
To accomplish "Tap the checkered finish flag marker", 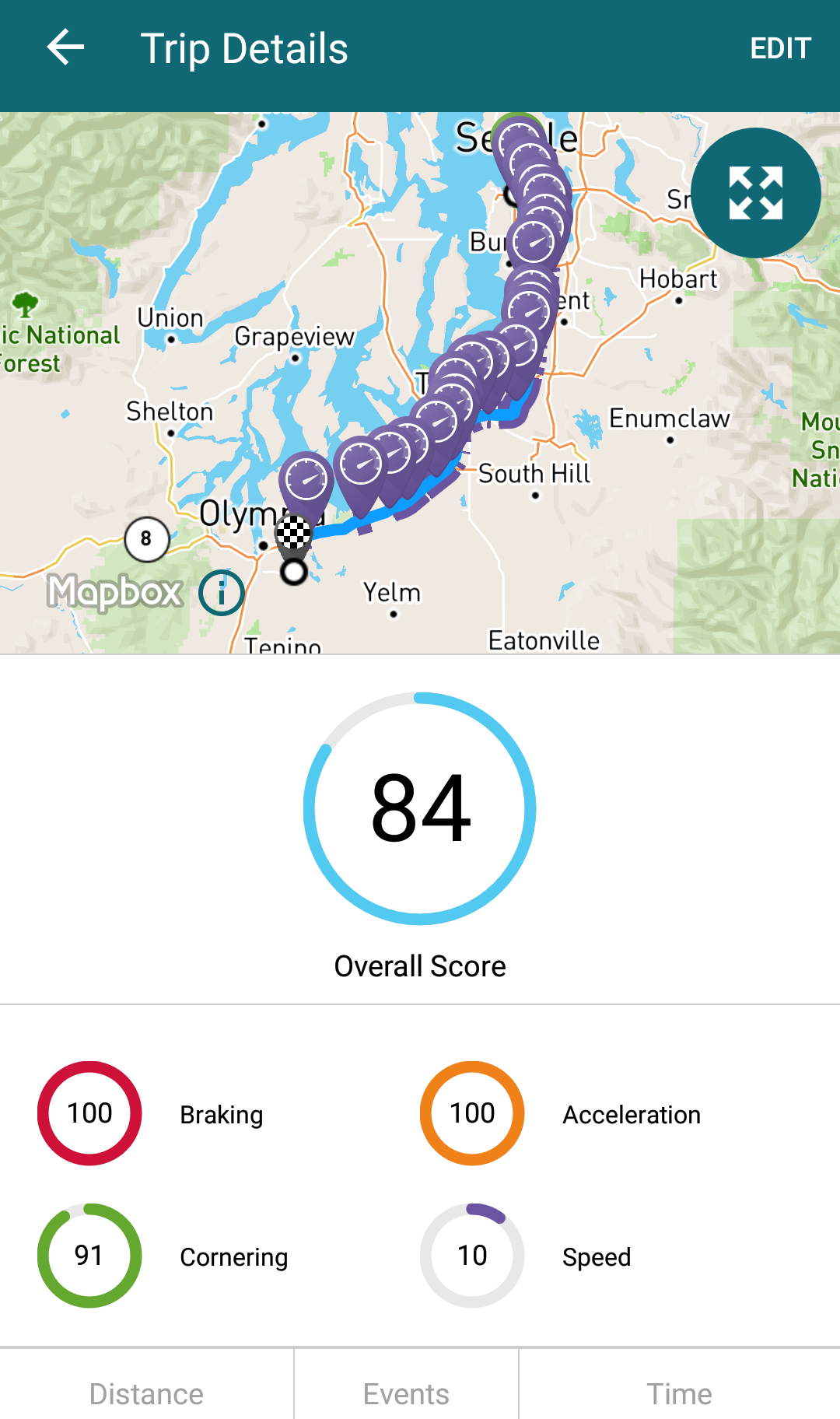I will (294, 534).
